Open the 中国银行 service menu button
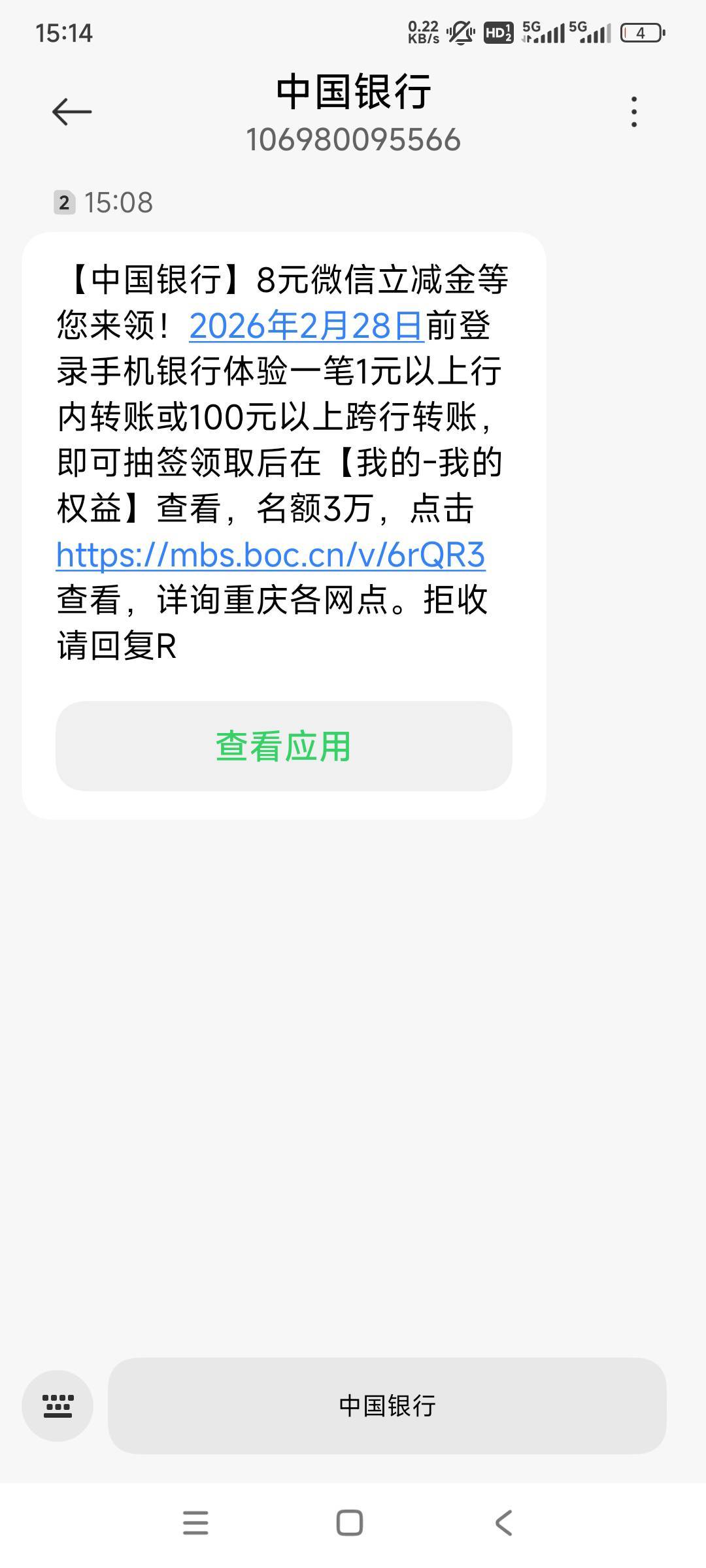 click(x=387, y=1405)
